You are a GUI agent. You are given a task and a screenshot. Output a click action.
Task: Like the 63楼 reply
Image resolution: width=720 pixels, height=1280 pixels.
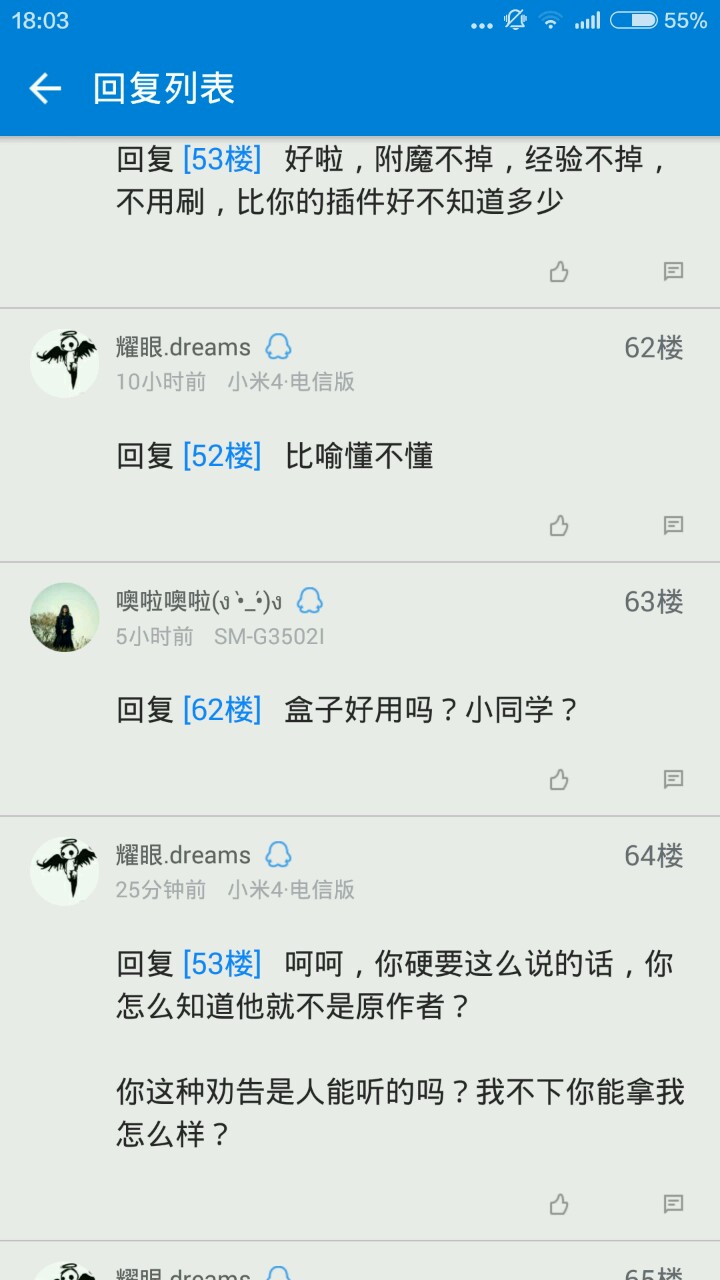pos(559,780)
